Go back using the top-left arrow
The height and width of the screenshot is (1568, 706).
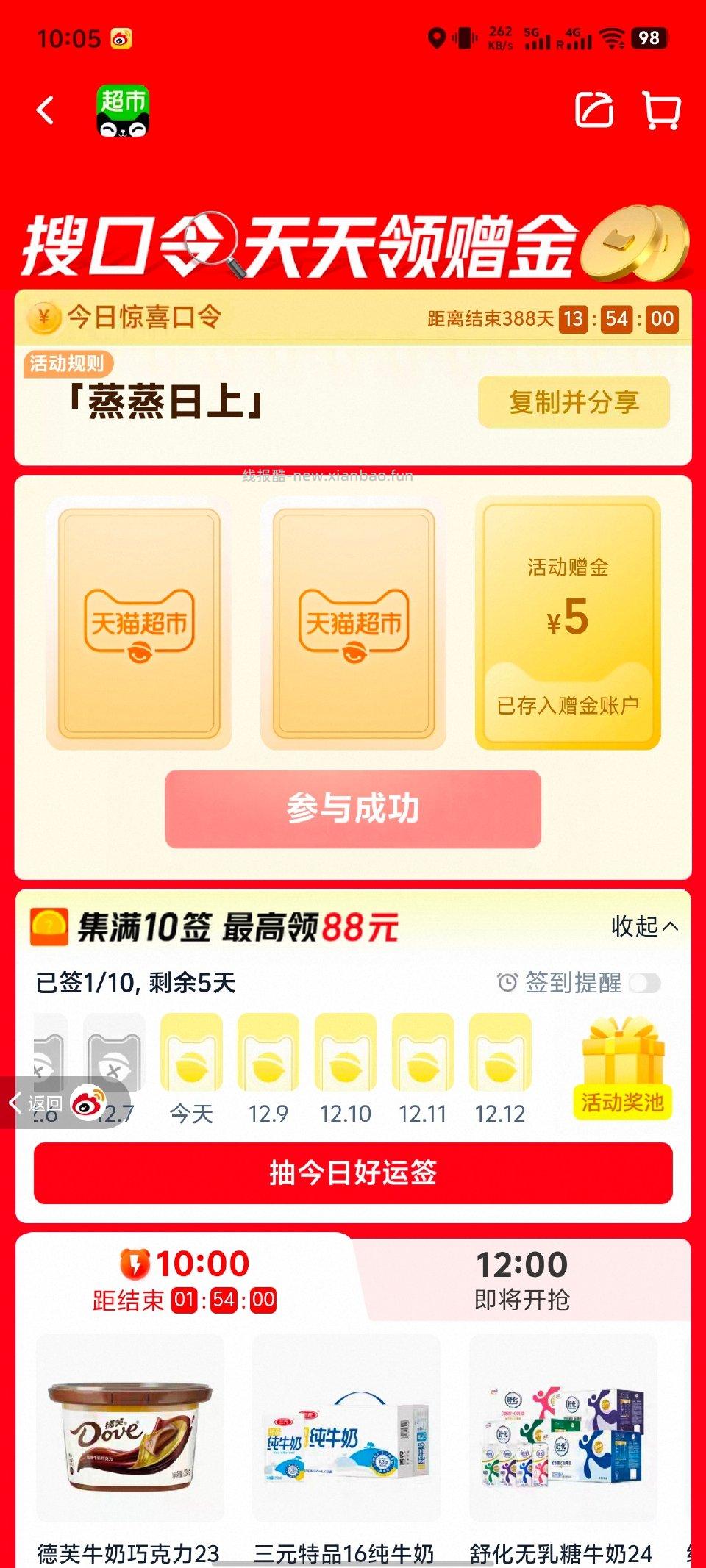[x=46, y=111]
